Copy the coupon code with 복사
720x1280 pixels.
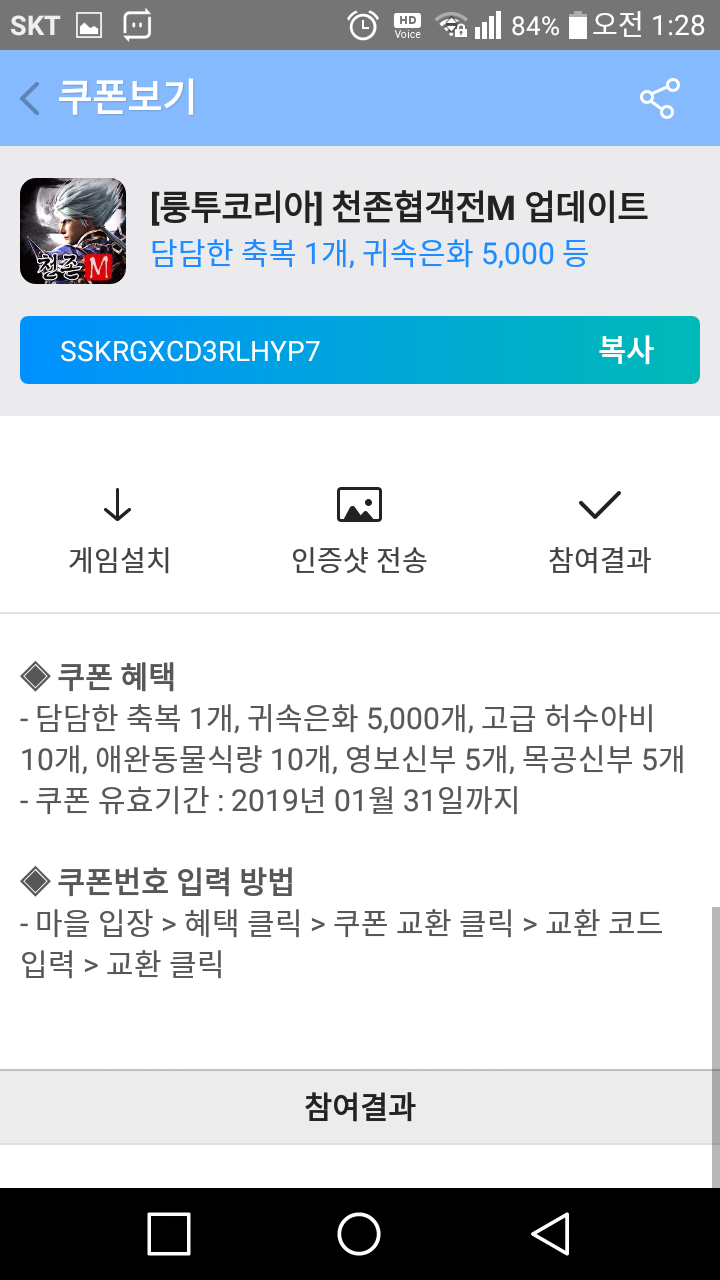tap(626, 350)
